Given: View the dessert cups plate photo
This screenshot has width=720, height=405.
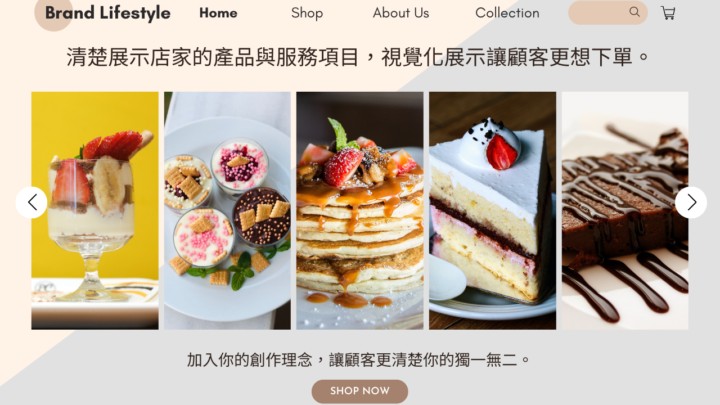Looking at the screenshot, I should (227, 210).
